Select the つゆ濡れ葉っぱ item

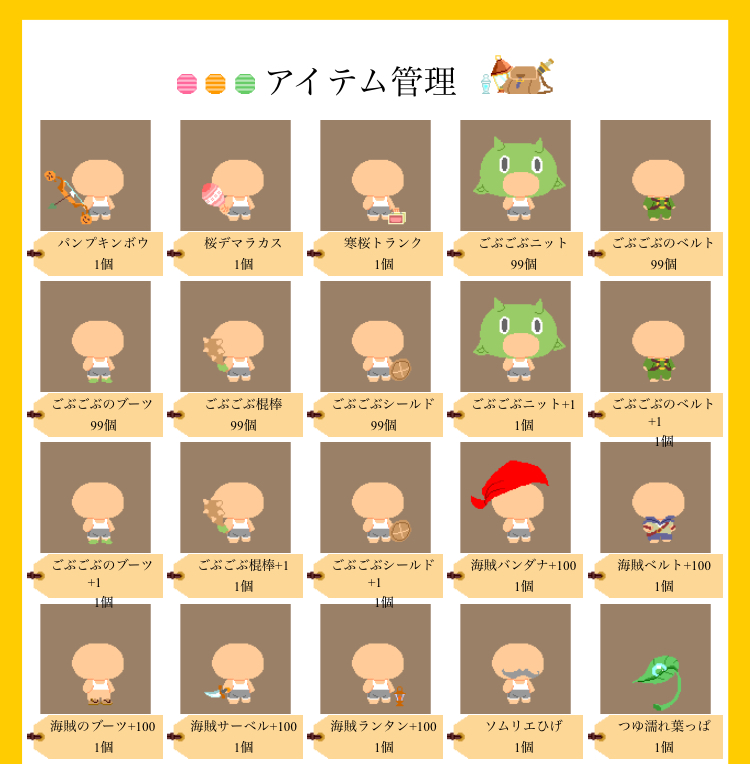pyautogui.click(x=655, y=658)
